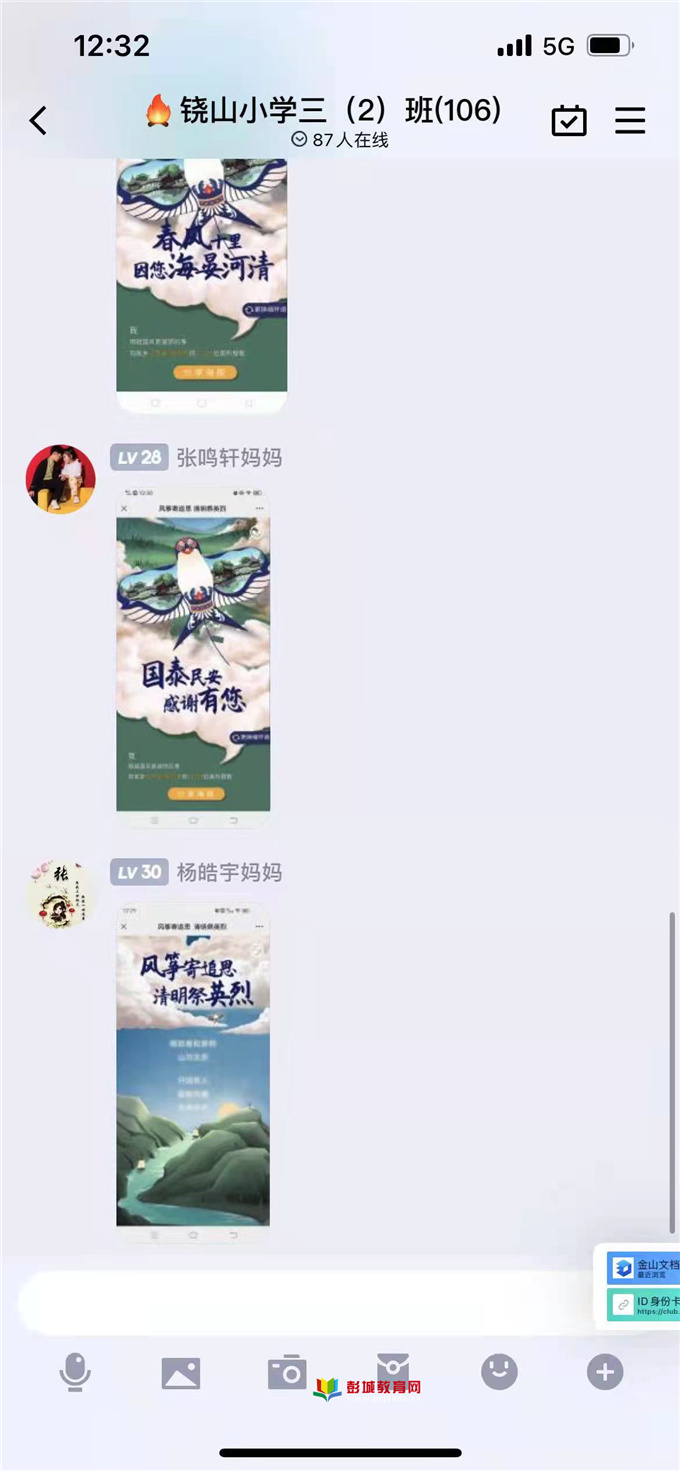The width and height of the screenshot is (680, 1471).
Task: Open 杨皓宇妈妈's shared poster image
Action: (193, 1072)
